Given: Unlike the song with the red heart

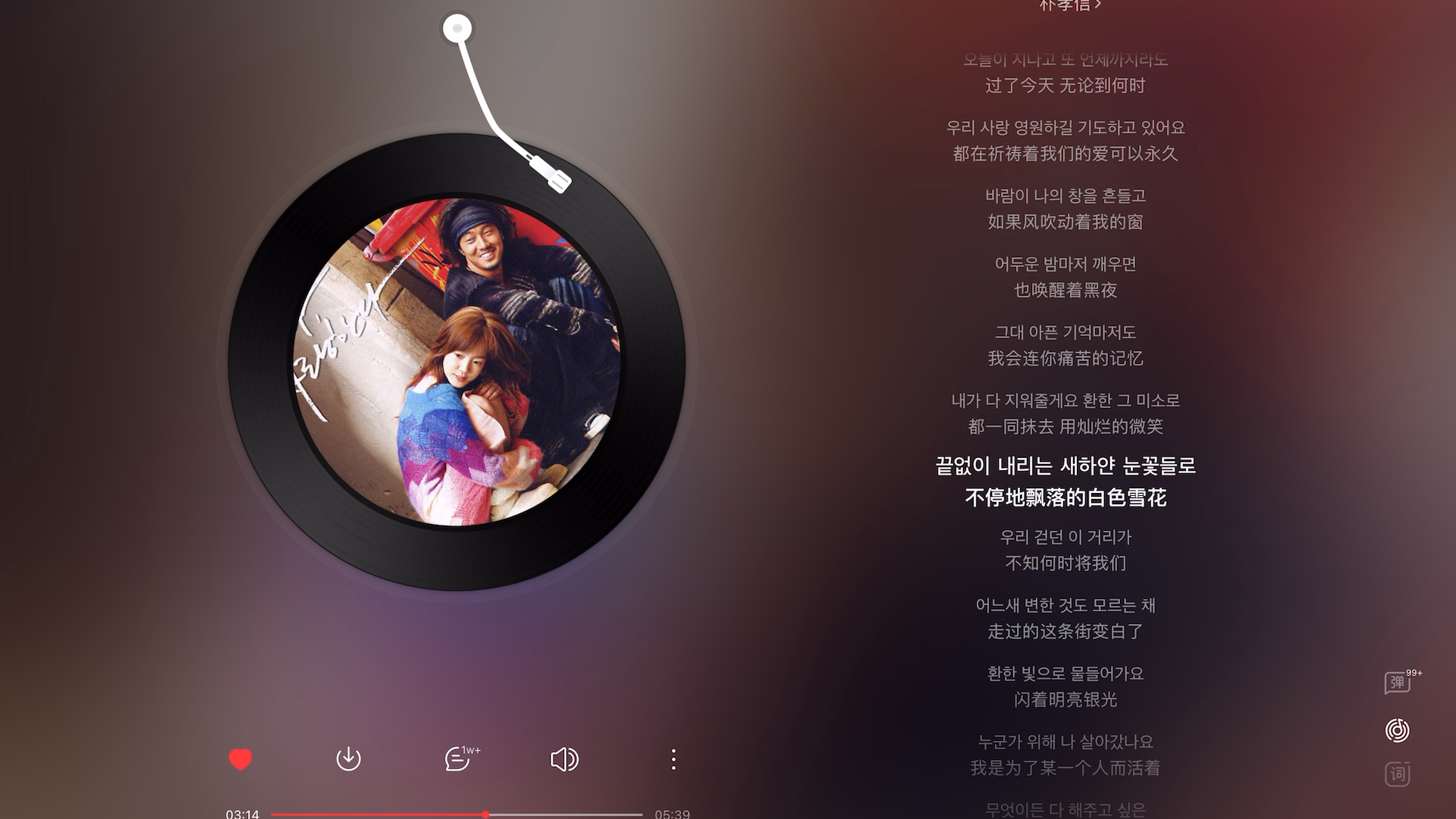Looking at the screenshot, I should 240,759.
